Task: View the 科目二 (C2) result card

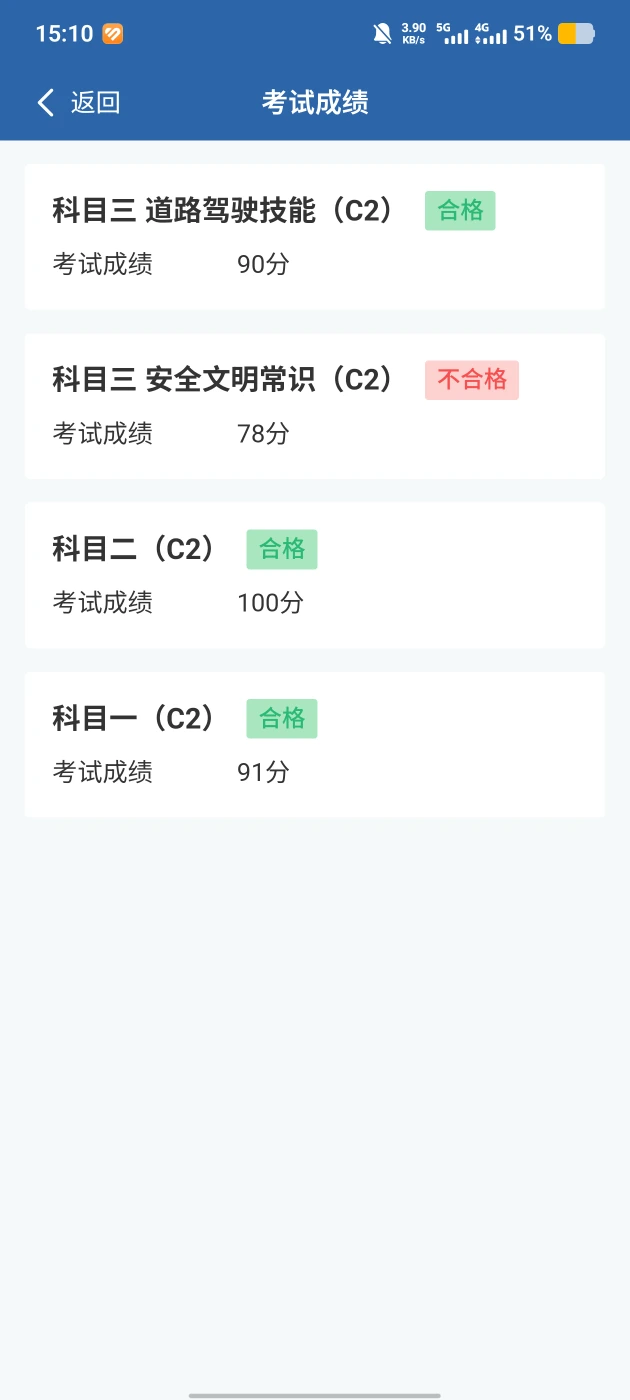Action: [315, 575]
